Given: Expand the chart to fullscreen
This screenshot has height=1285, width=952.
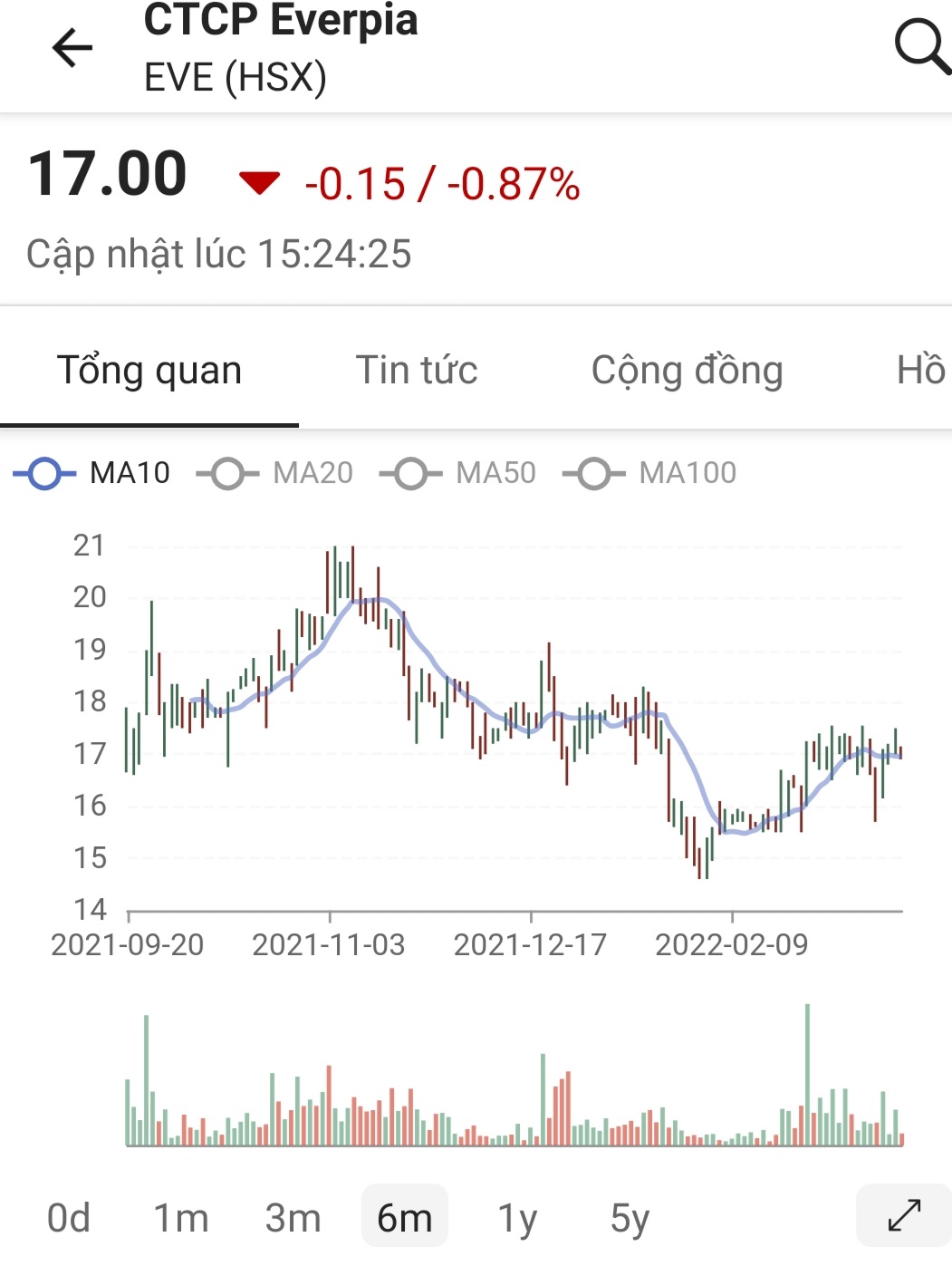Looking at the screenshot, I should (x=903, y=1215).
